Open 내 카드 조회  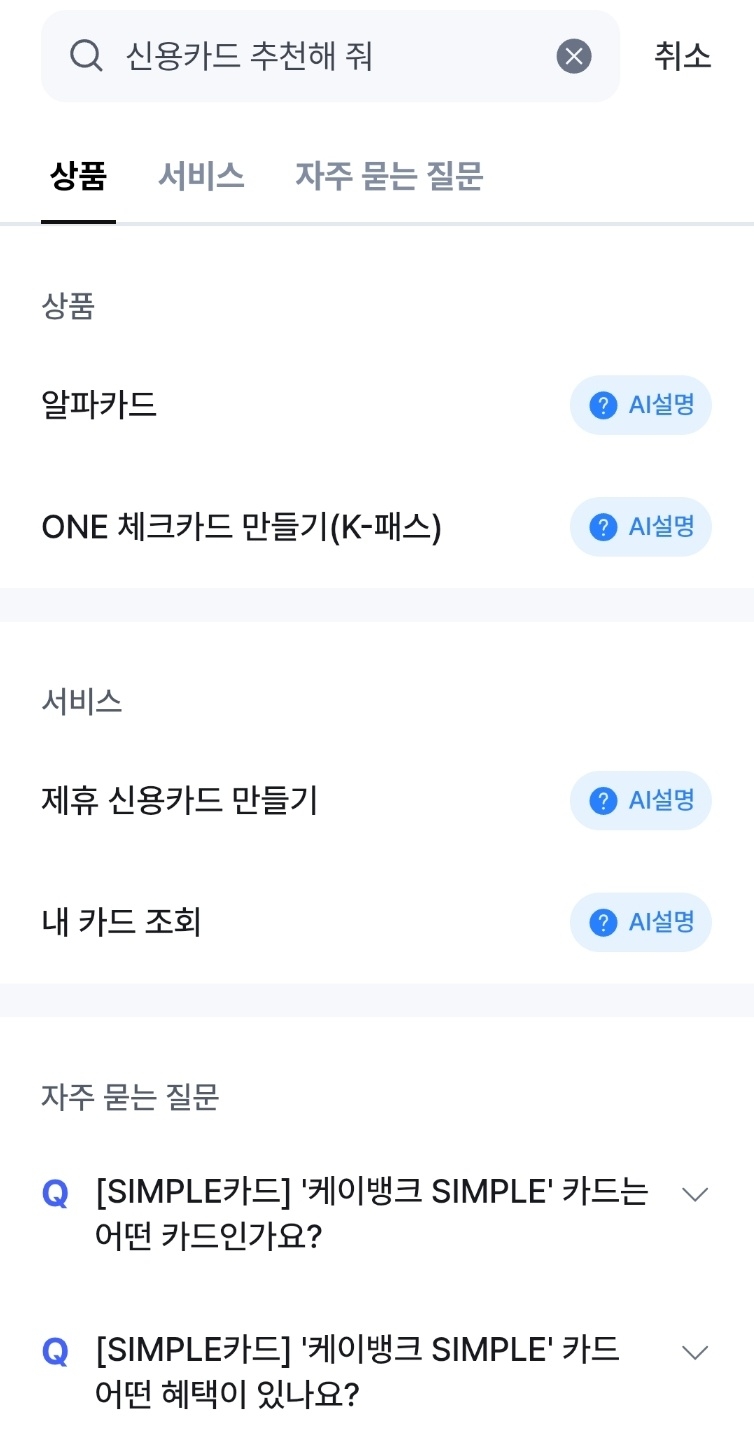click(122, 922)
